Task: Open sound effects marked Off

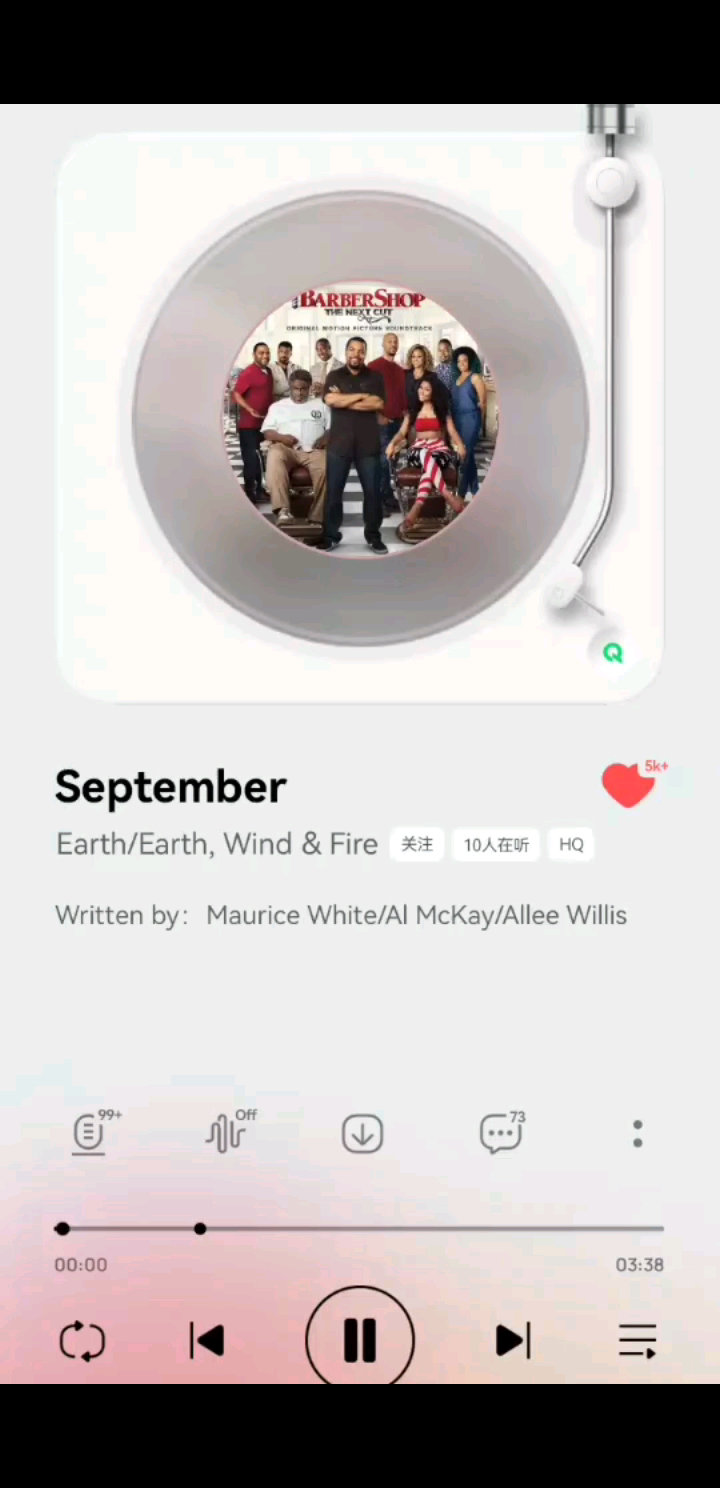Action: (227, 1134)
